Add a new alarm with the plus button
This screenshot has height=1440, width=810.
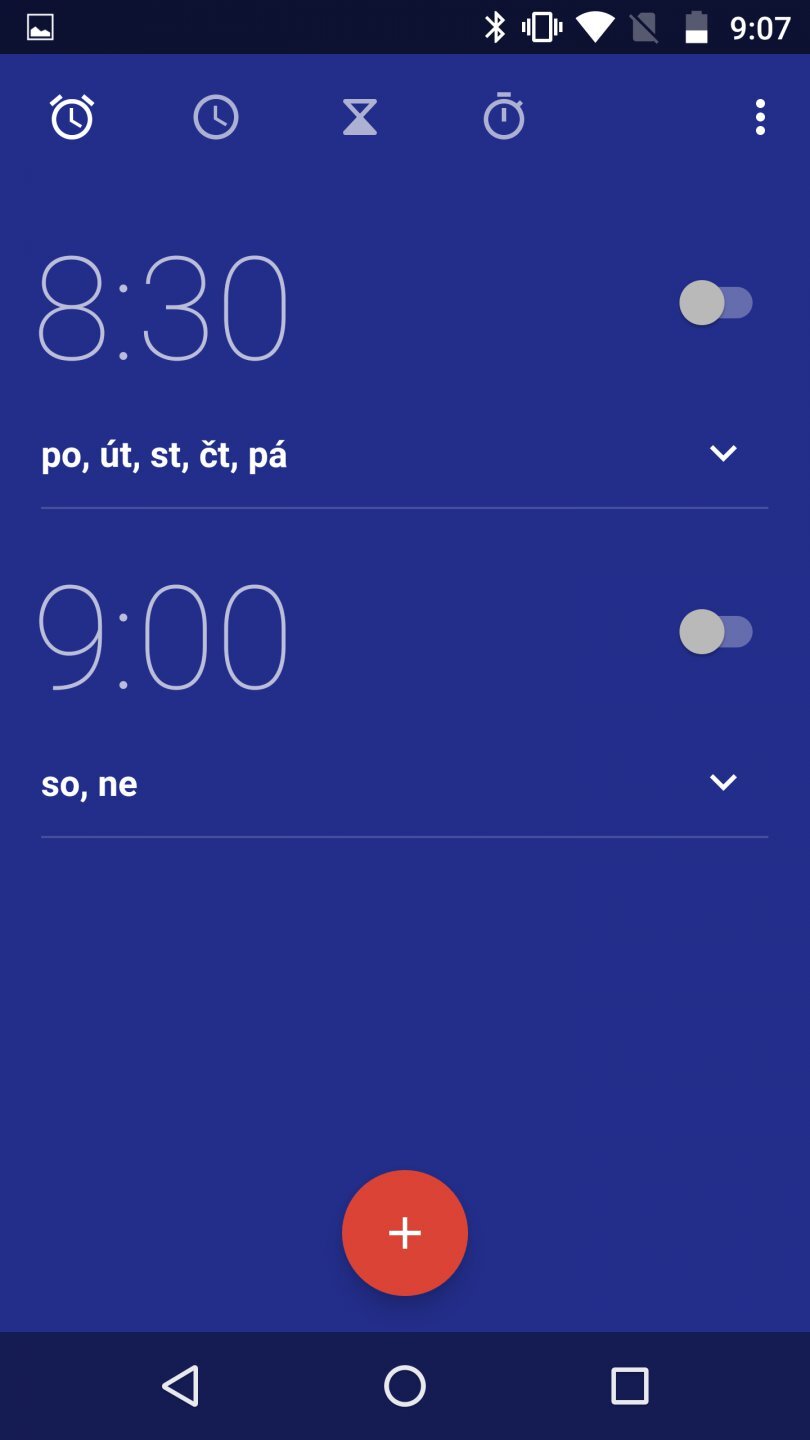click(404, 1232)
